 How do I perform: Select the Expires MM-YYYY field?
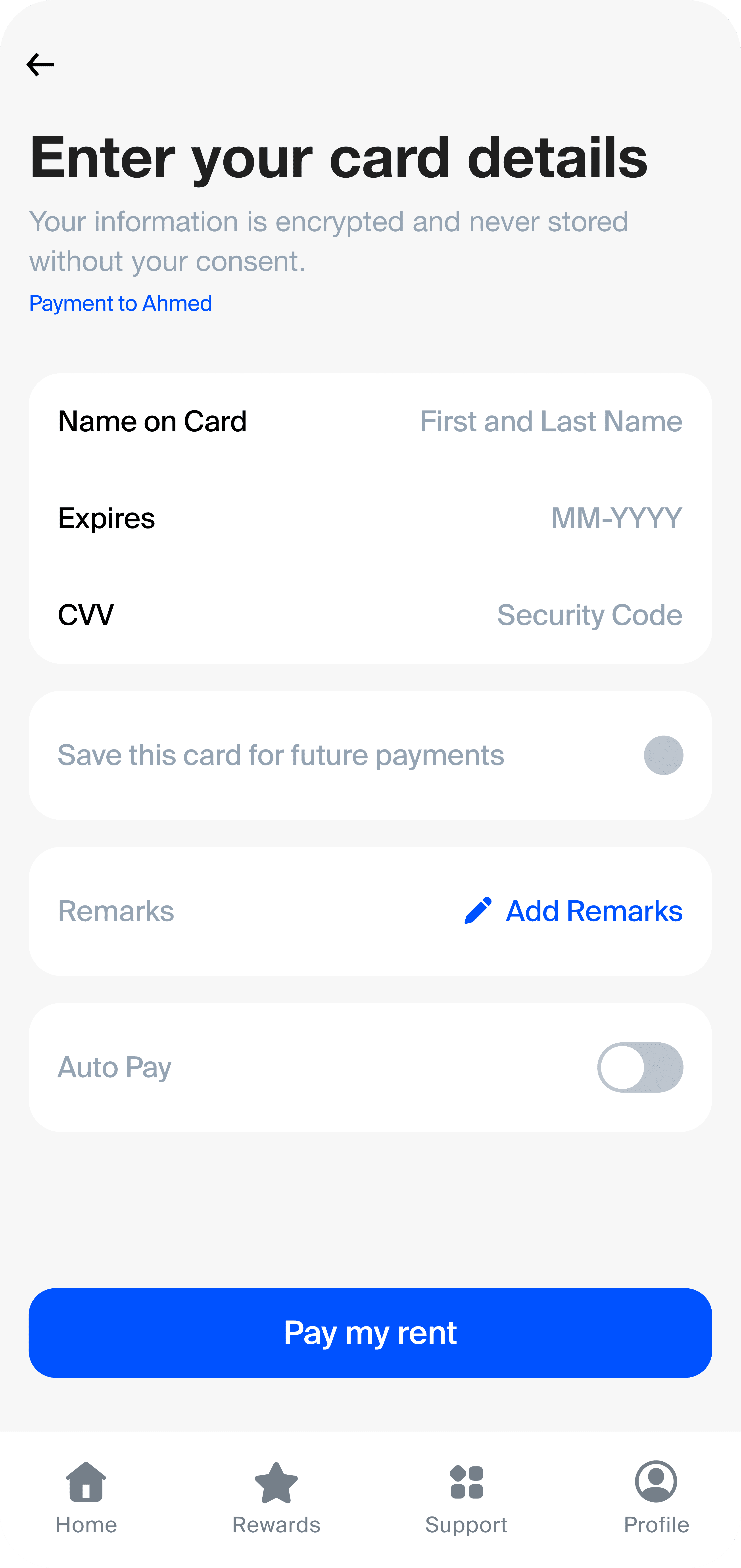[x=370, y=519]
